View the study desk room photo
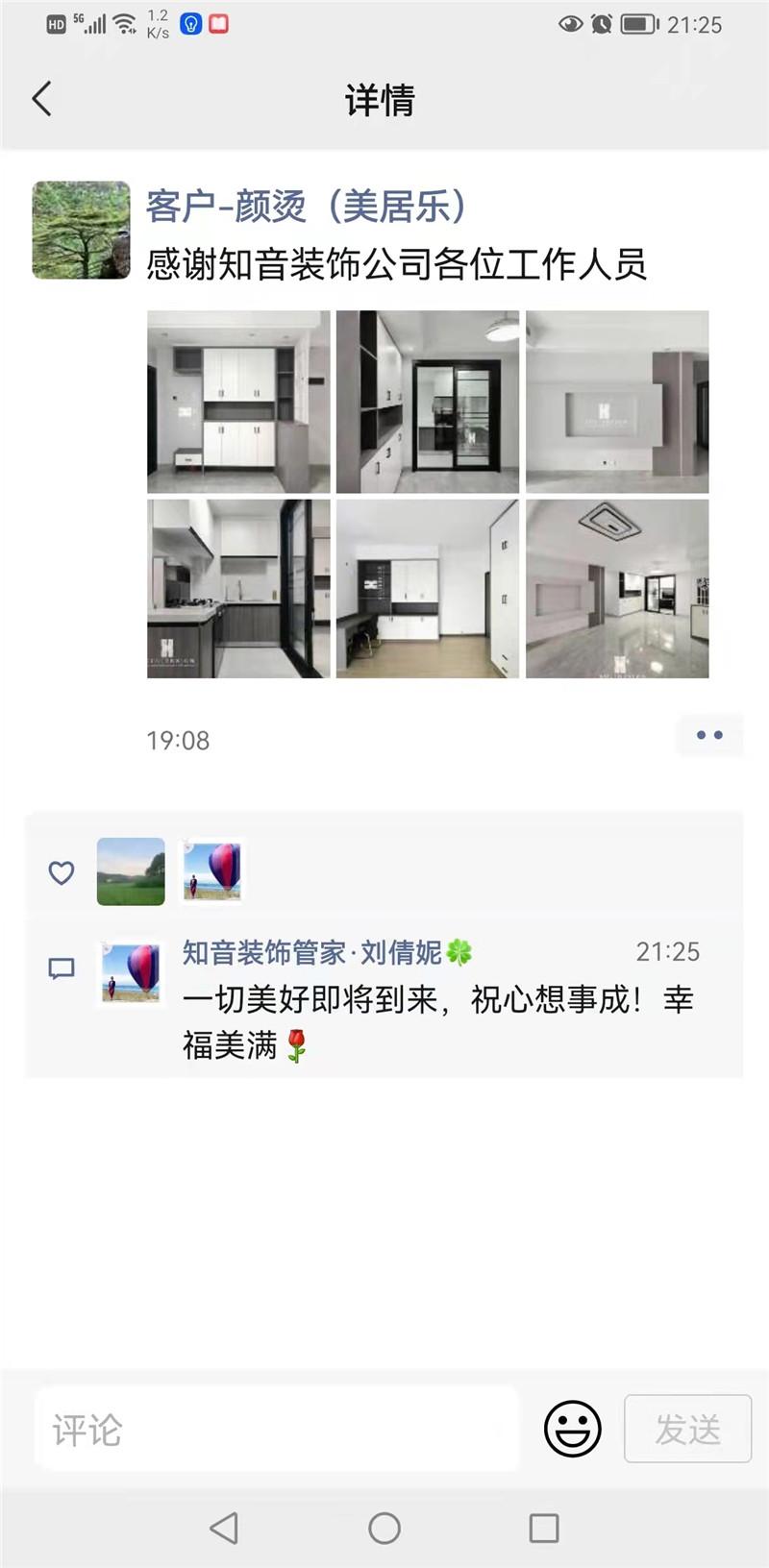The image size is (769, 1568). [428, 589]
